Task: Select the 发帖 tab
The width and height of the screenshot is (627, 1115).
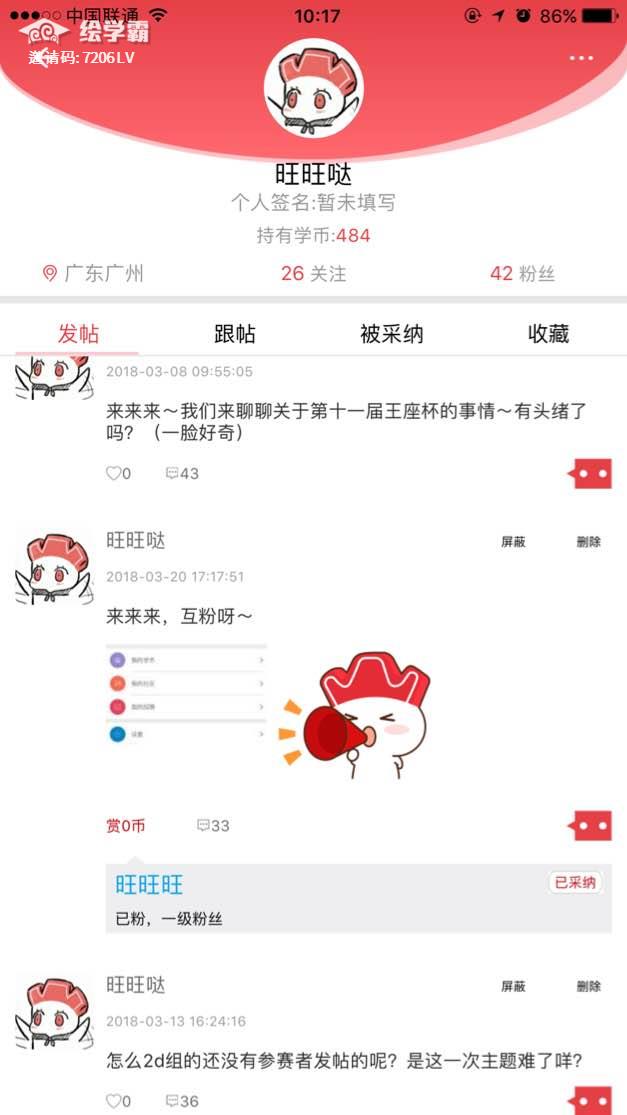Action: tap(78, 334)
